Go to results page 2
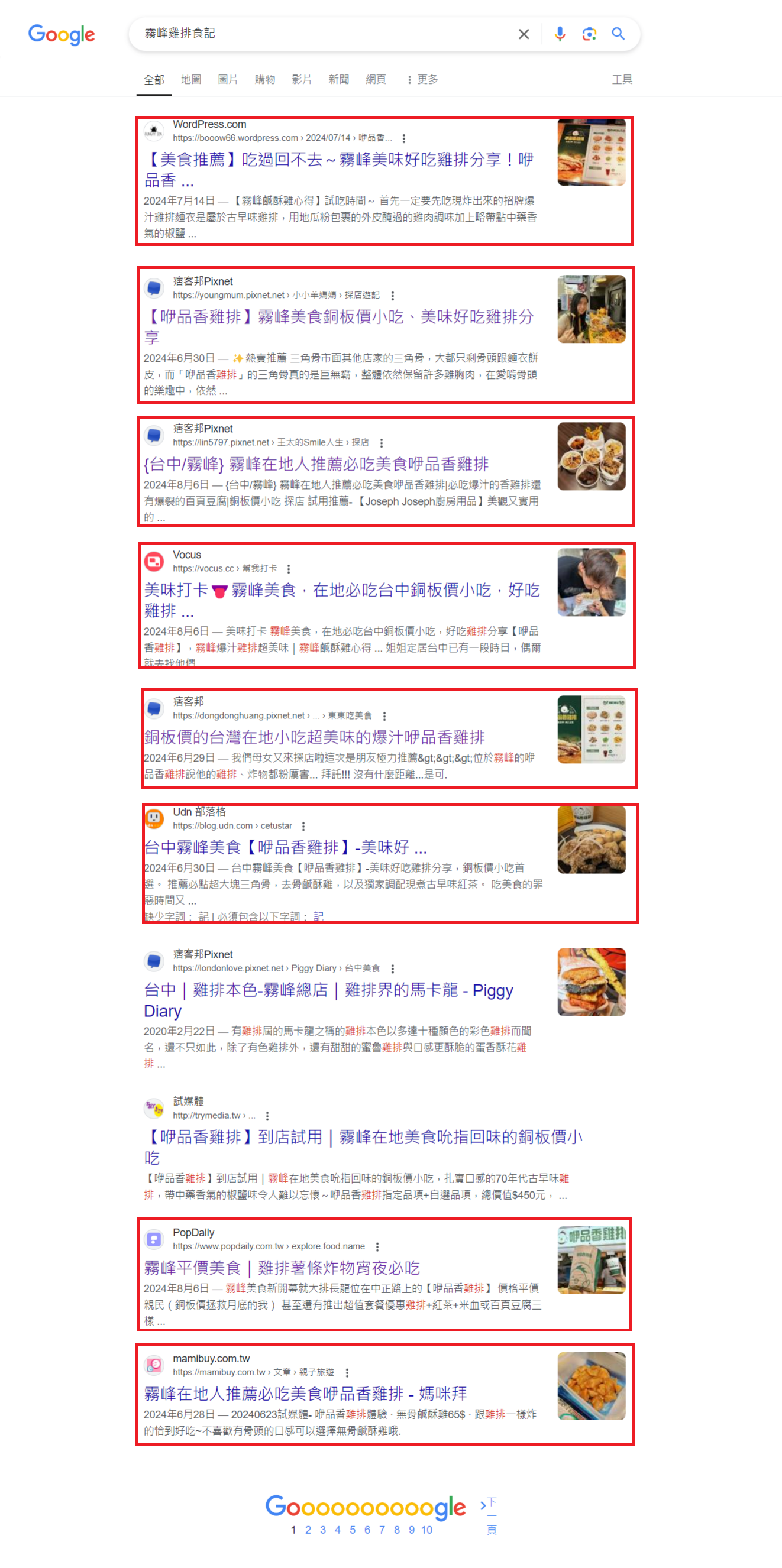 (308, 1530)
